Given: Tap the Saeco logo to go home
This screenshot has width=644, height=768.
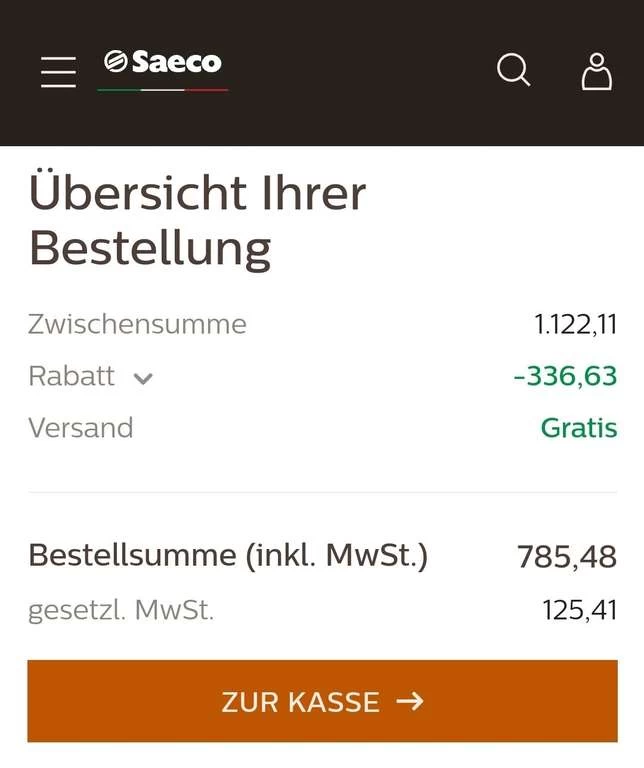Looking at the screenshot, I should click(163, 66).
